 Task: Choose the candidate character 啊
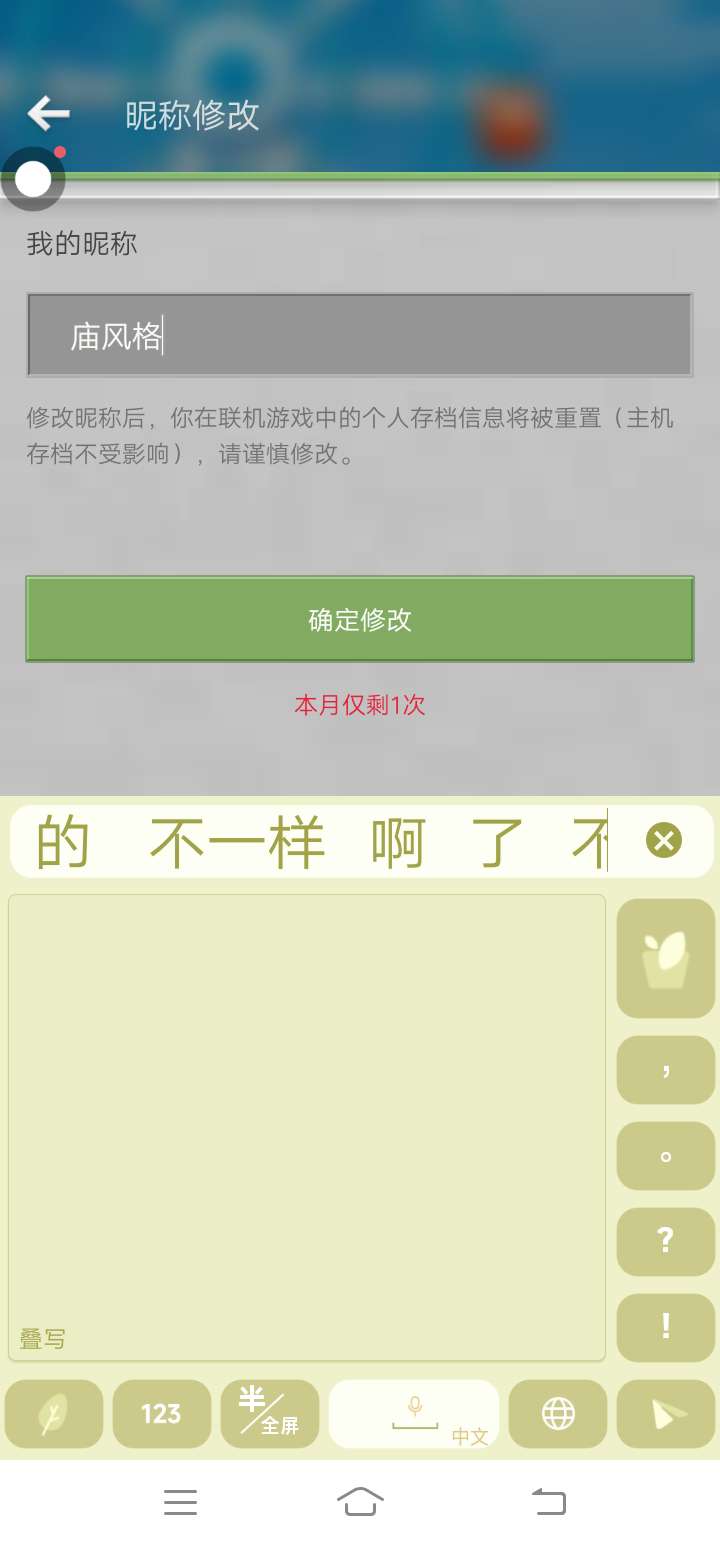click(398, 842)
